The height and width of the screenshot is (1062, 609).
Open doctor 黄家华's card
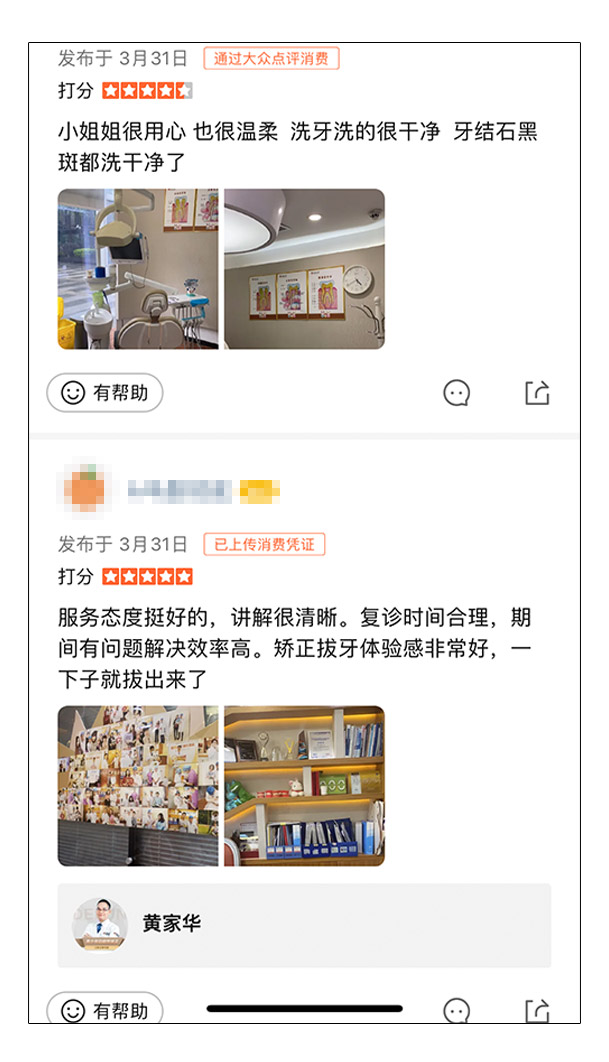[x=304, y=925]
